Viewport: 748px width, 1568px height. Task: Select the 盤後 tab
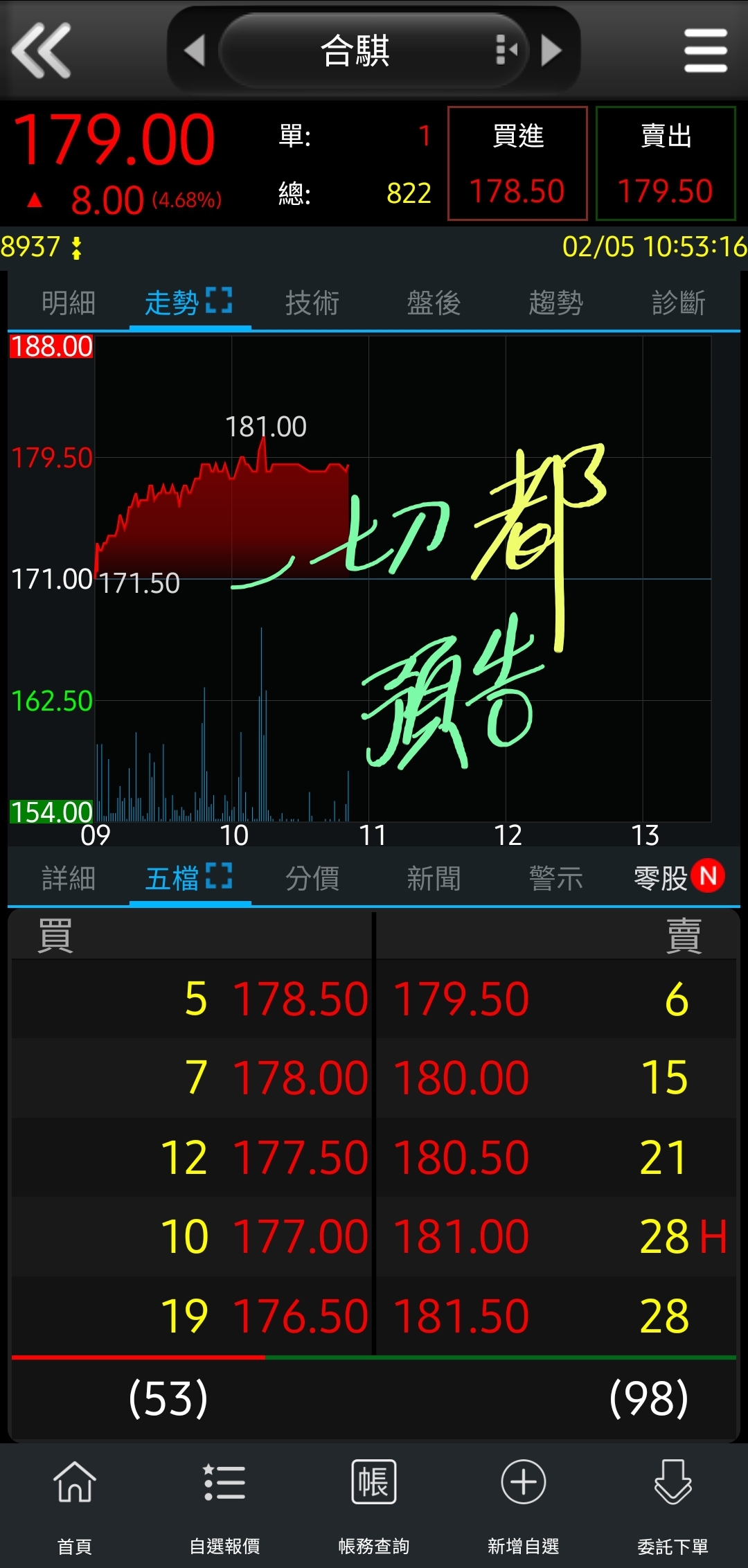point(434,303)
